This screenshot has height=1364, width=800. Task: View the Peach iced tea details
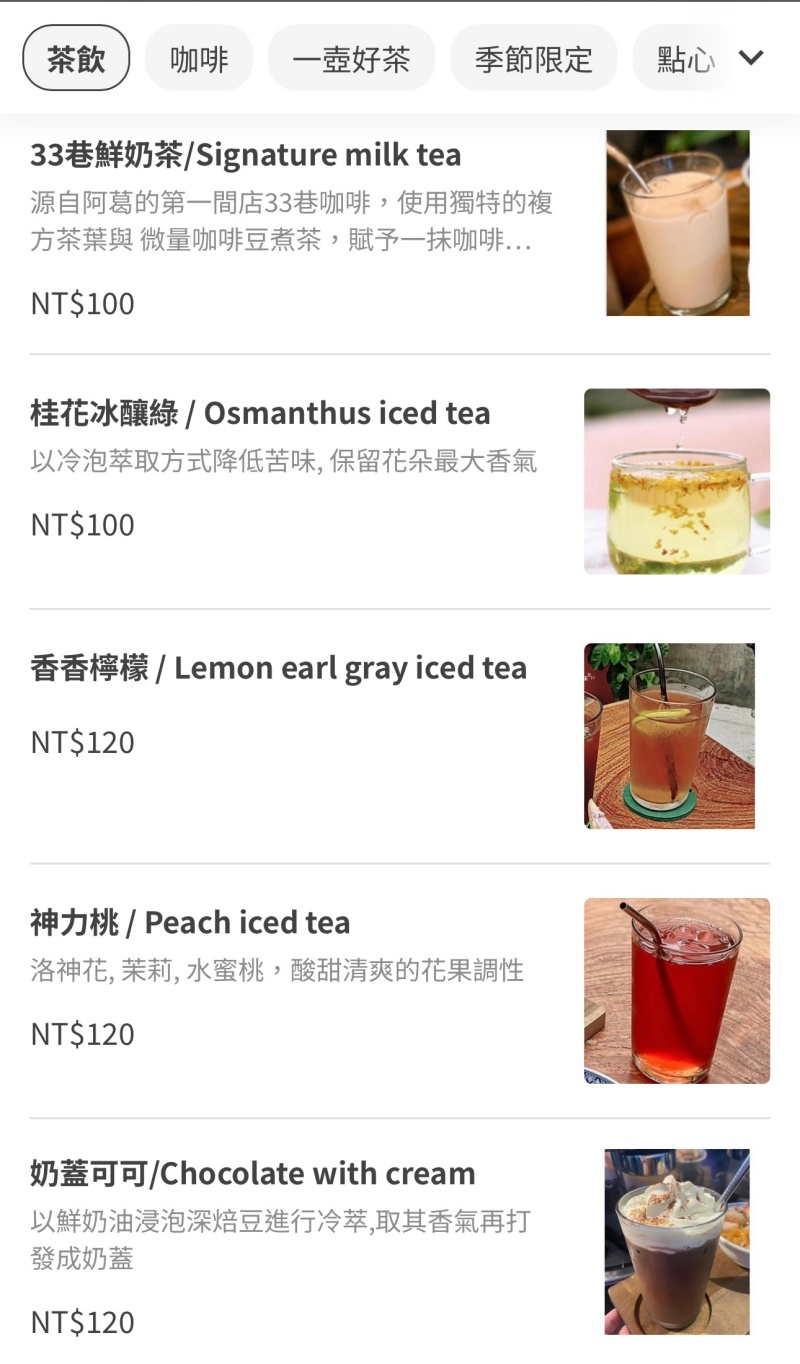pyautogui.click(x=400, y=991)
